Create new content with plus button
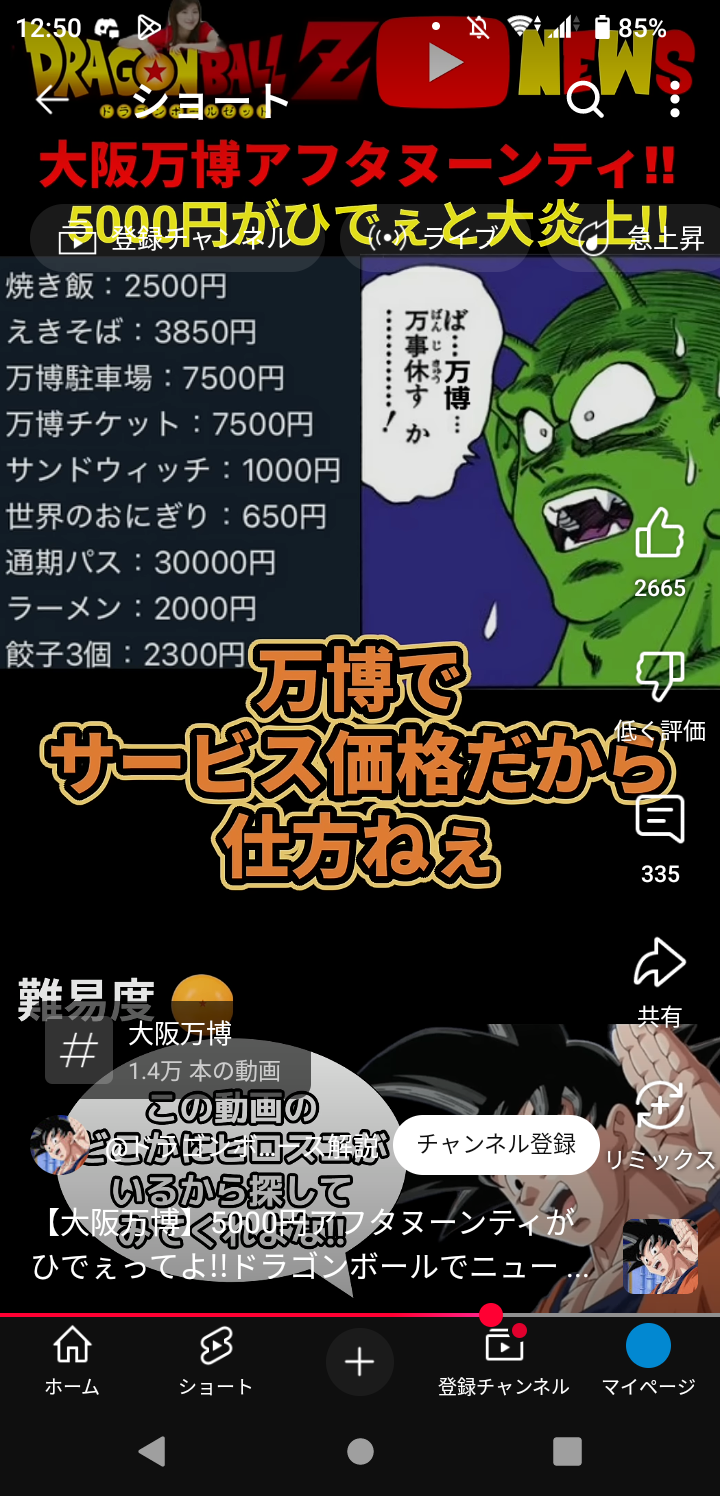Image resolution: width=720 pixels, height=1496 pixels. [x=360, y=1362]
